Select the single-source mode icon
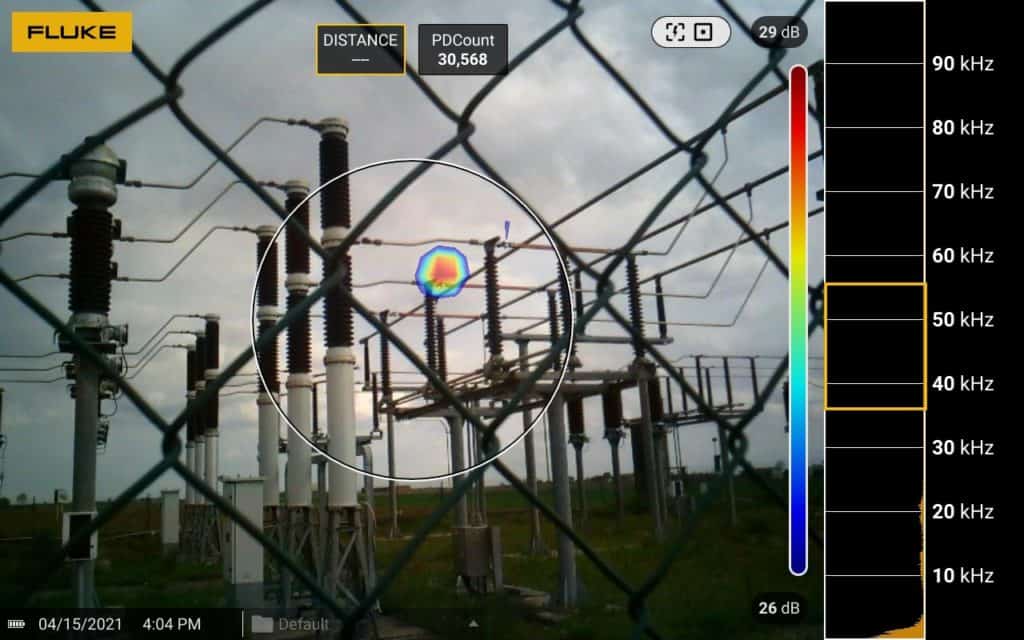 (703, 32)
